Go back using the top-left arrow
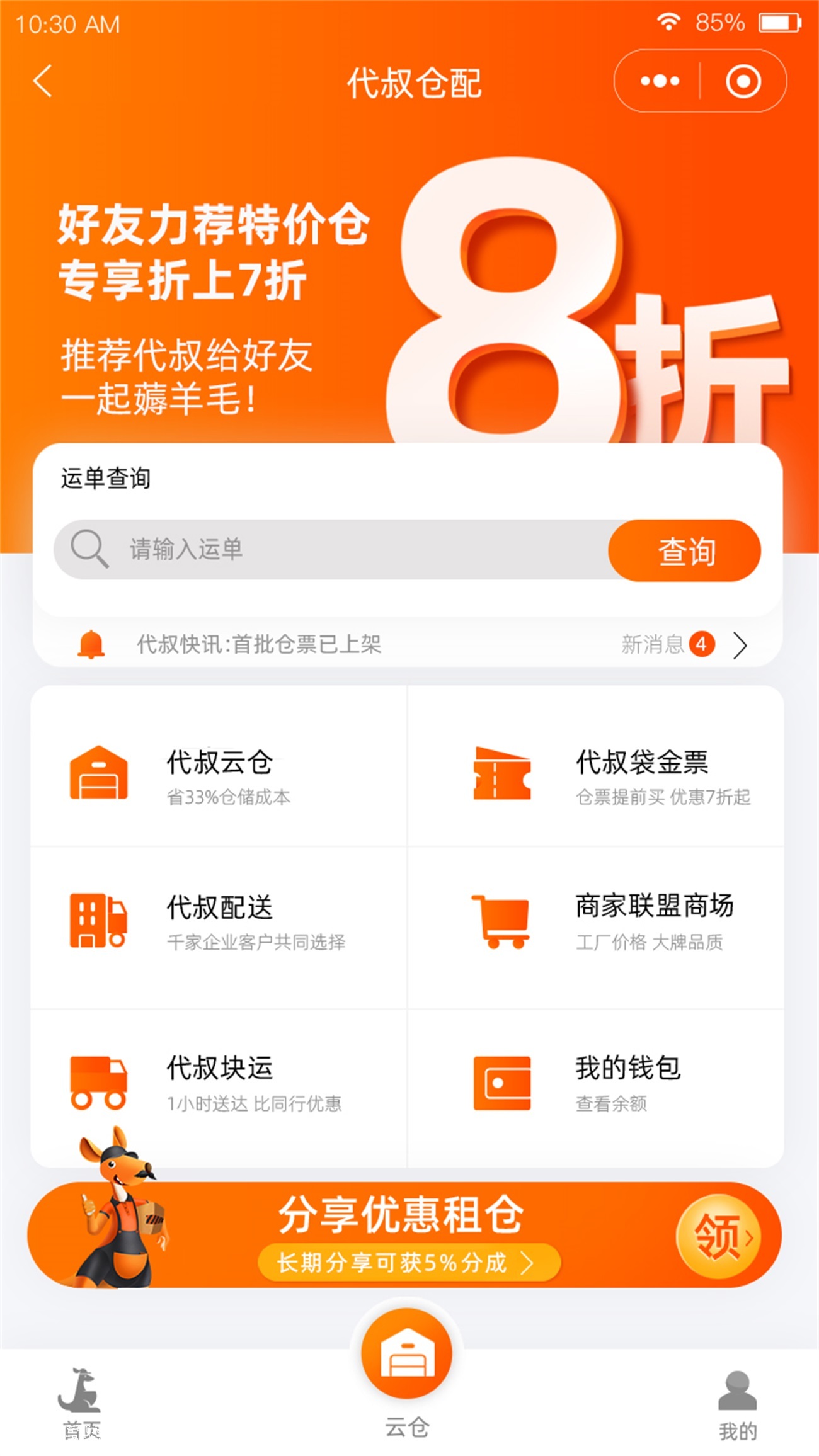This screenshot has width=819, height=1456. (x=42, y=81)
